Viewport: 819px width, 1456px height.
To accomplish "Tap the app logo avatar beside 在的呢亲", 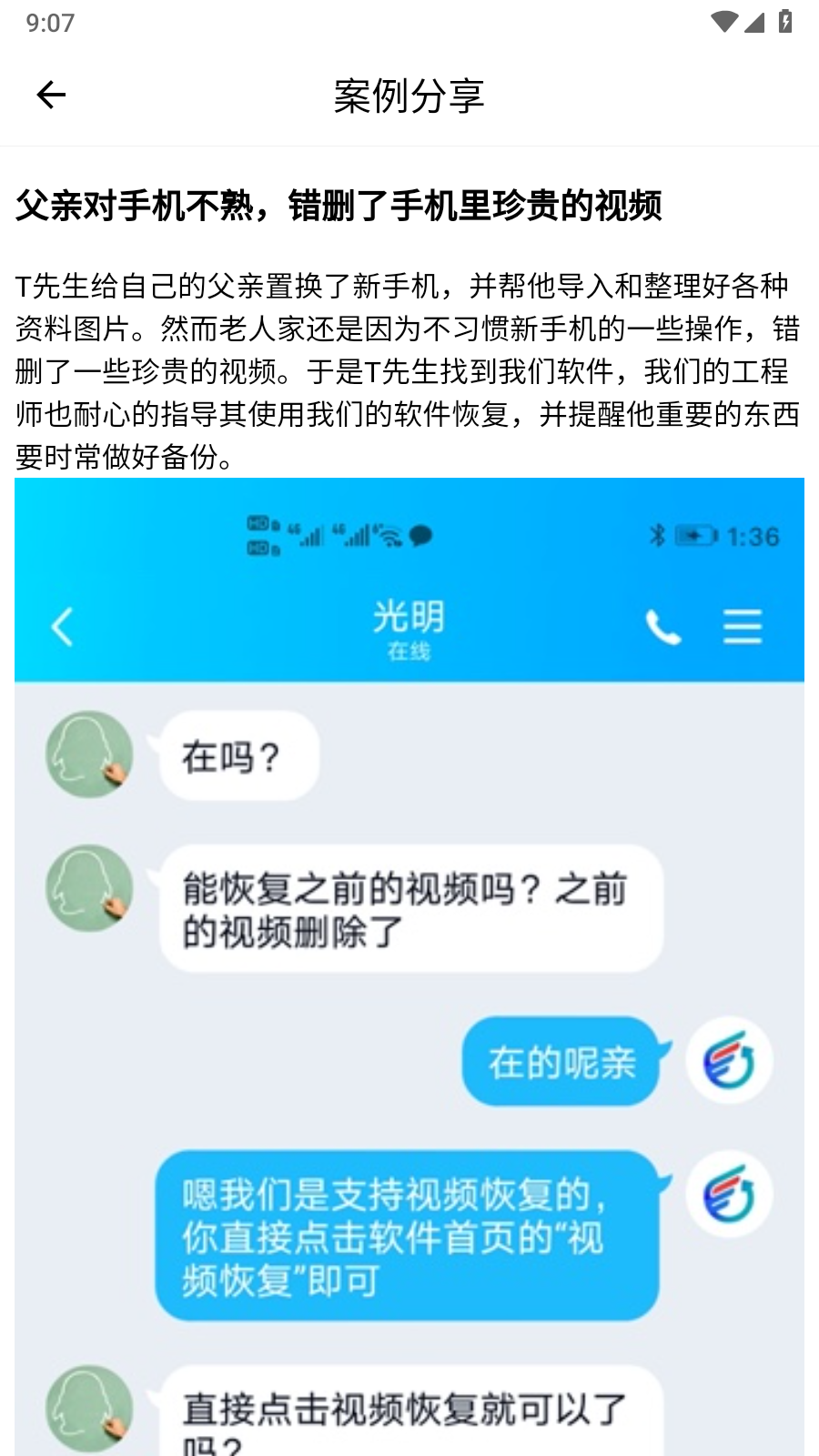I will coord(728,1060).
